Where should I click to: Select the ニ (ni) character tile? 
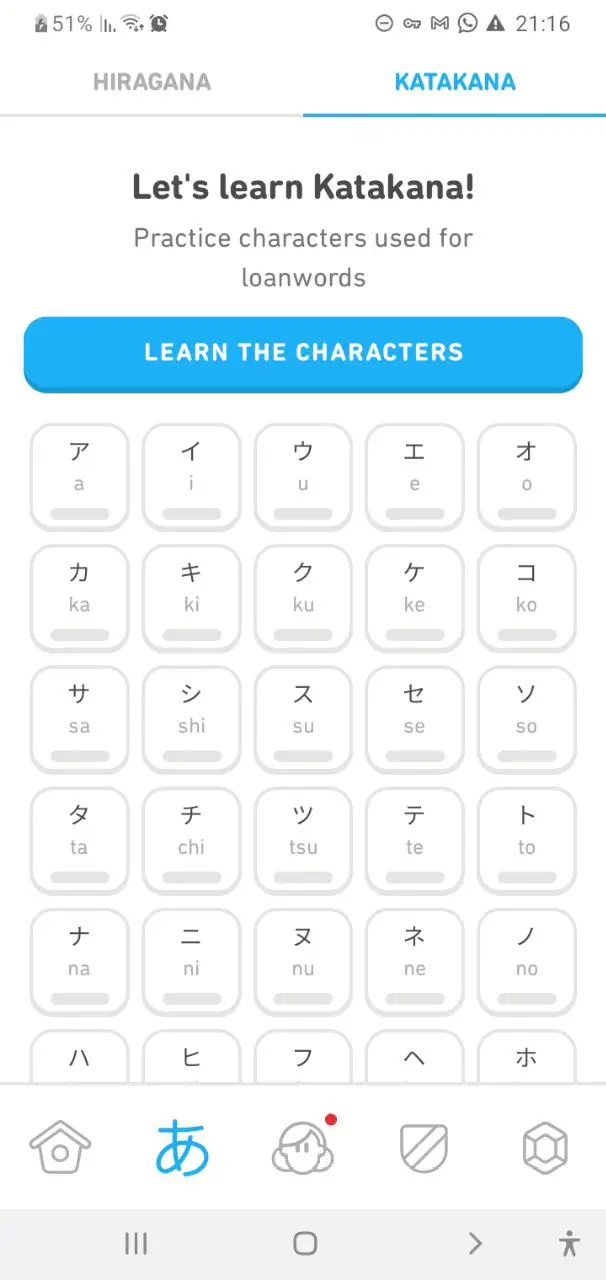tap(191, 961)
